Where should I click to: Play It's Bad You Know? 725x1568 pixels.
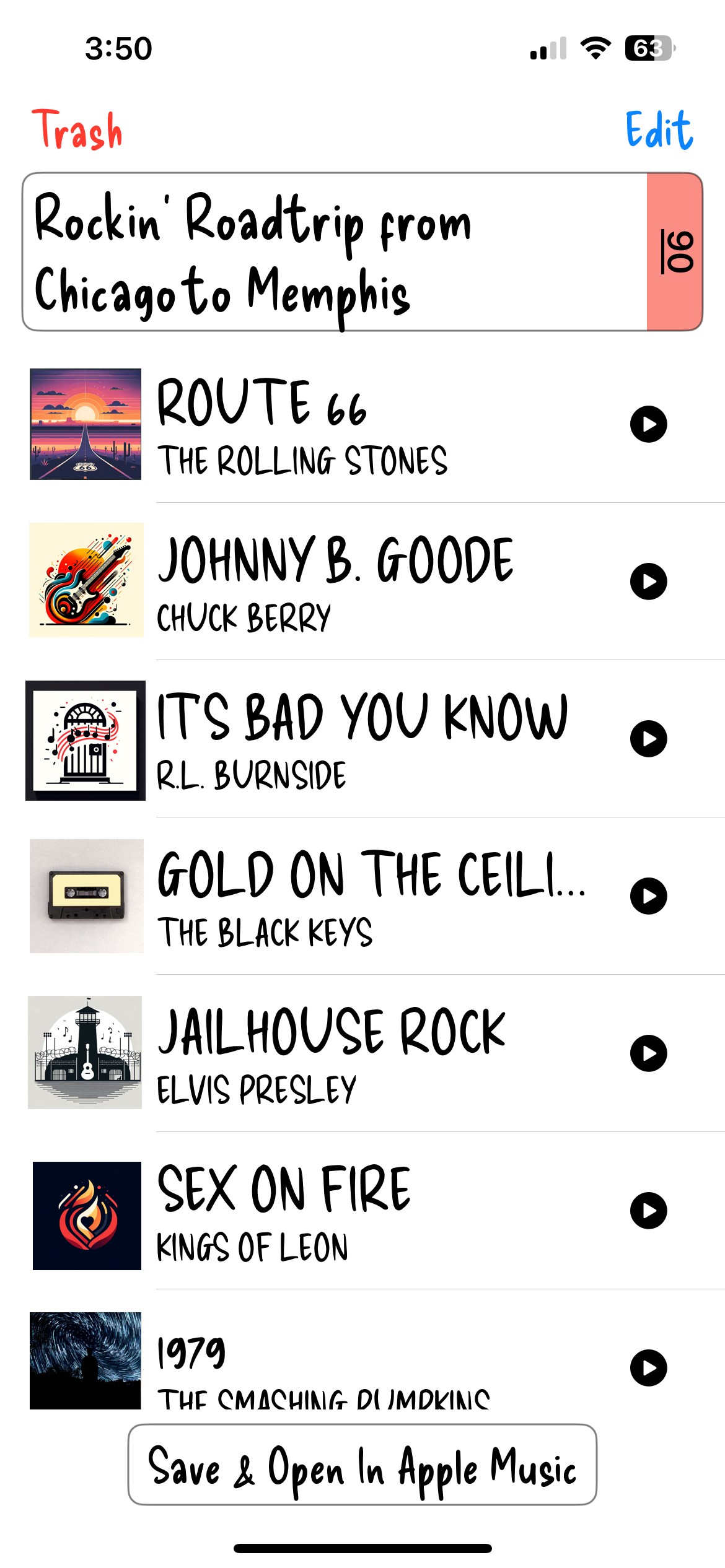649,738
